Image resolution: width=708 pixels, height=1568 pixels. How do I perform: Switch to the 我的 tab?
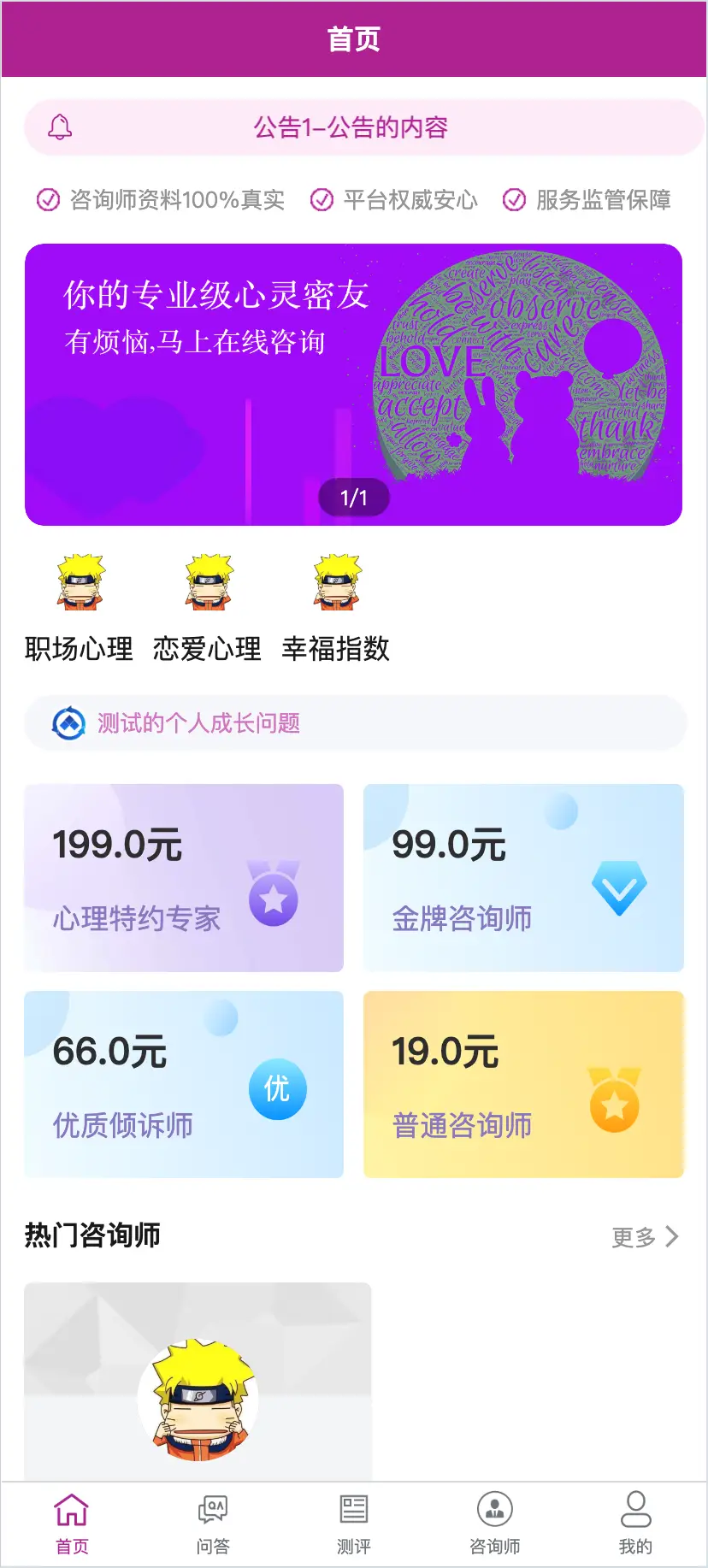(x=635, y=1524)
